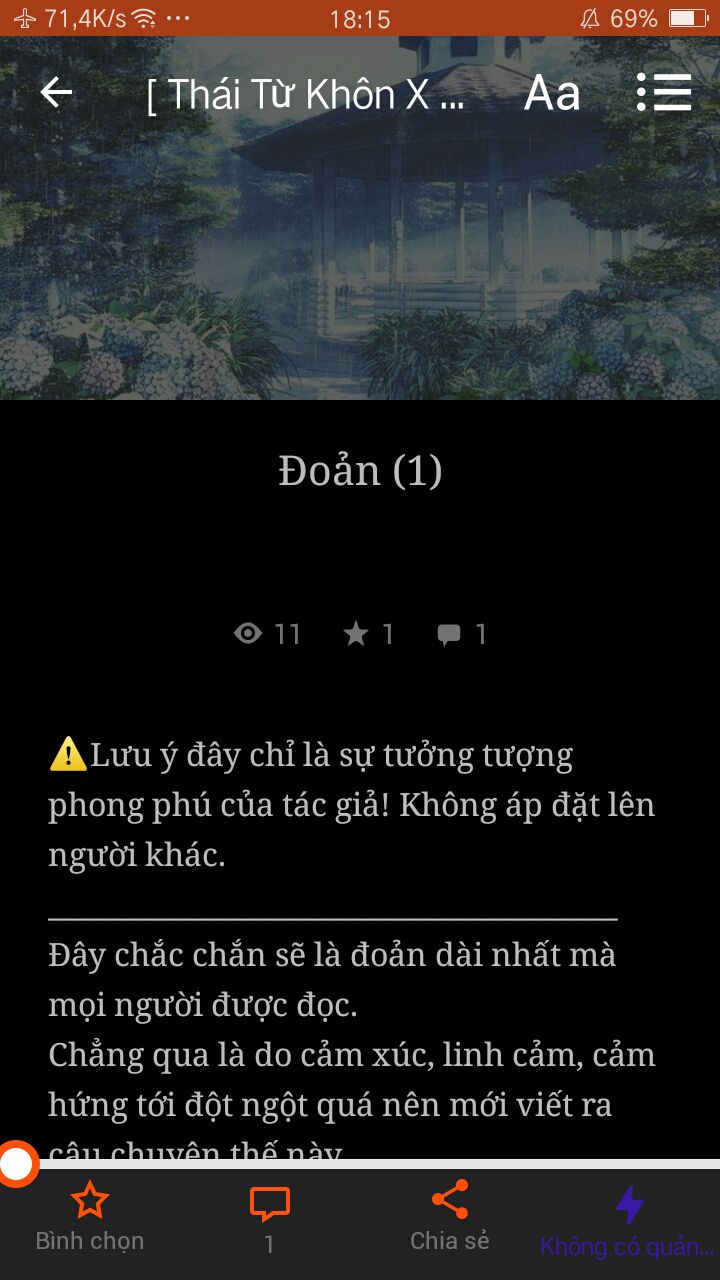This screenshot has width=720, height=1280.
Task: Open the table of contents list
Action: [664, 93]
